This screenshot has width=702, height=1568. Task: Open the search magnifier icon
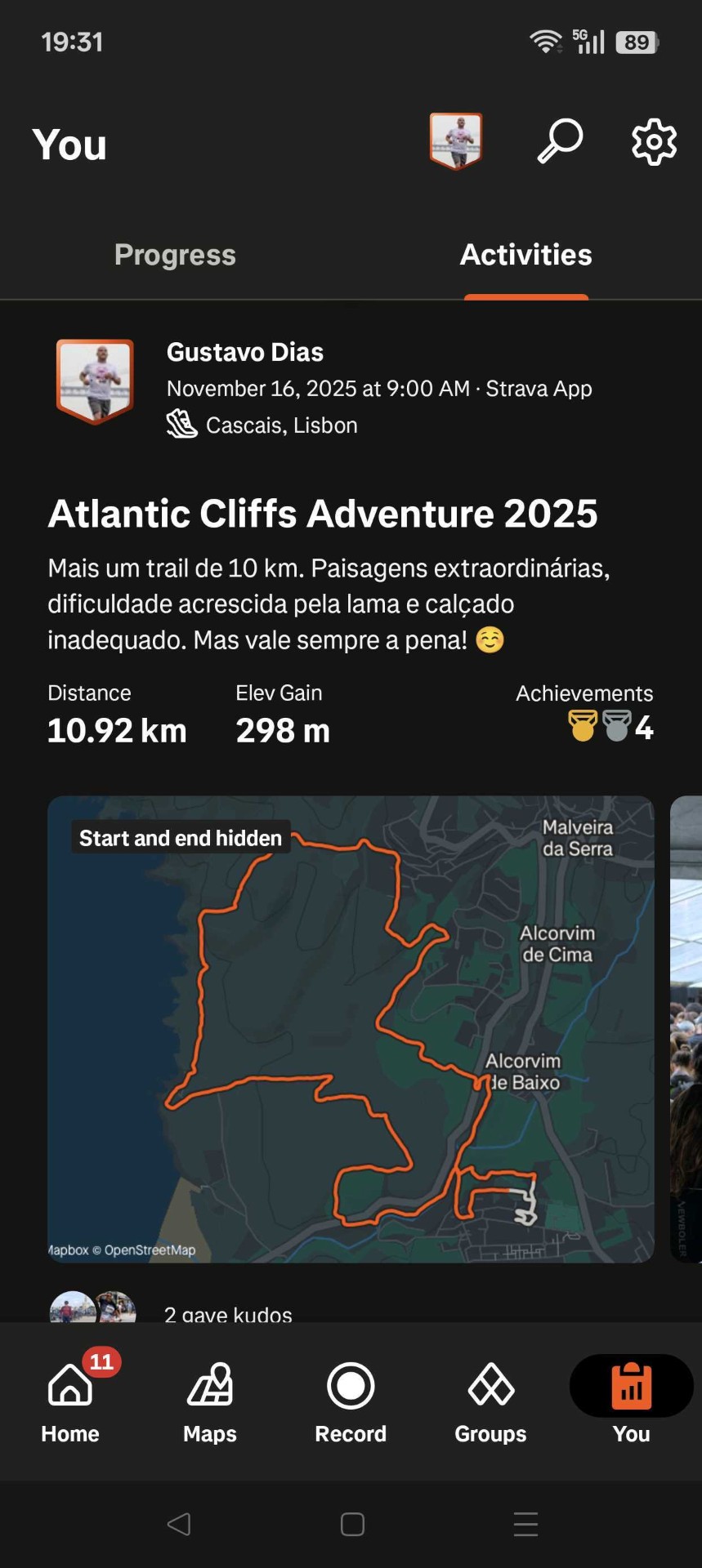pyautogui.click(x=560, y=141)
